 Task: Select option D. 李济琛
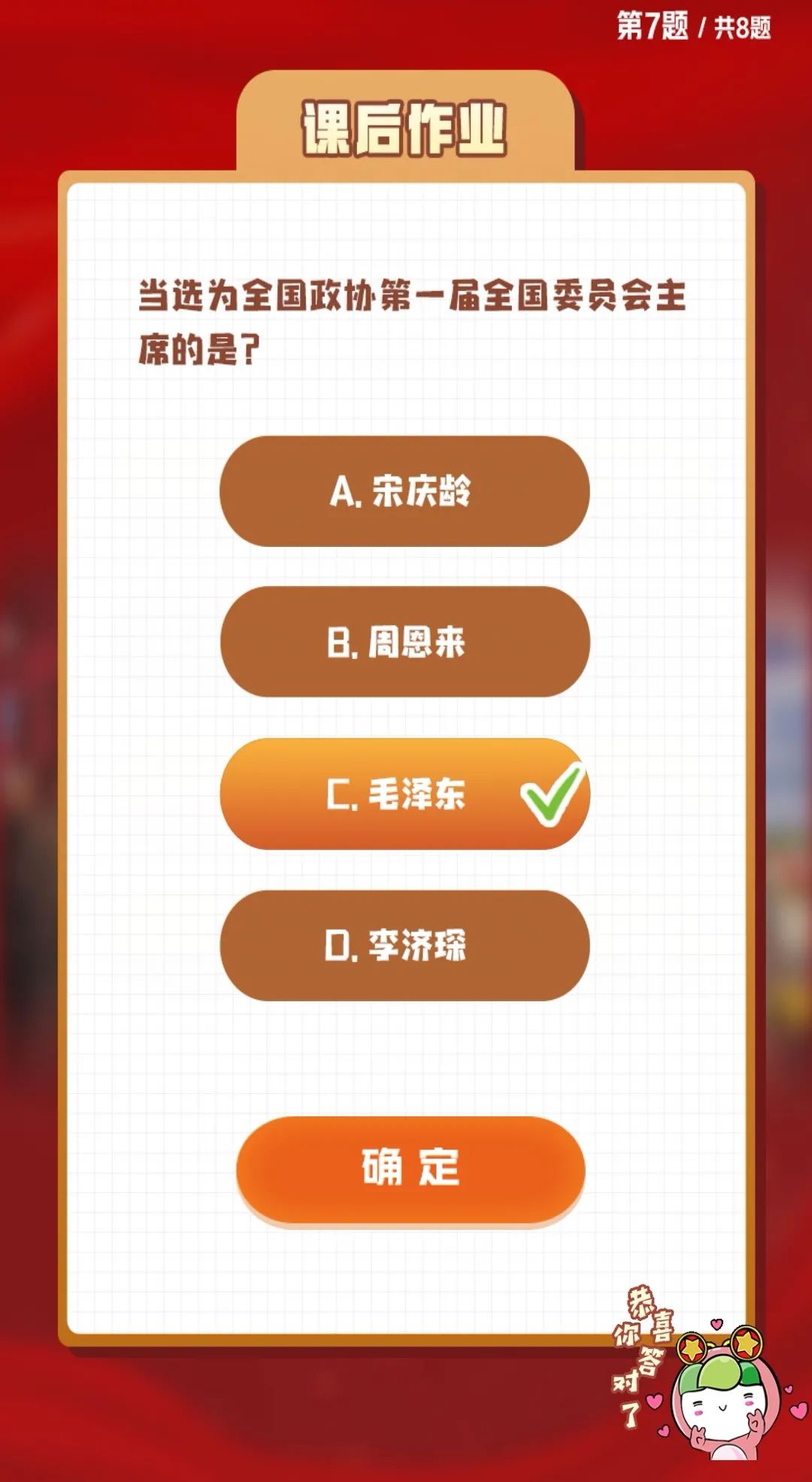(404, 945)
